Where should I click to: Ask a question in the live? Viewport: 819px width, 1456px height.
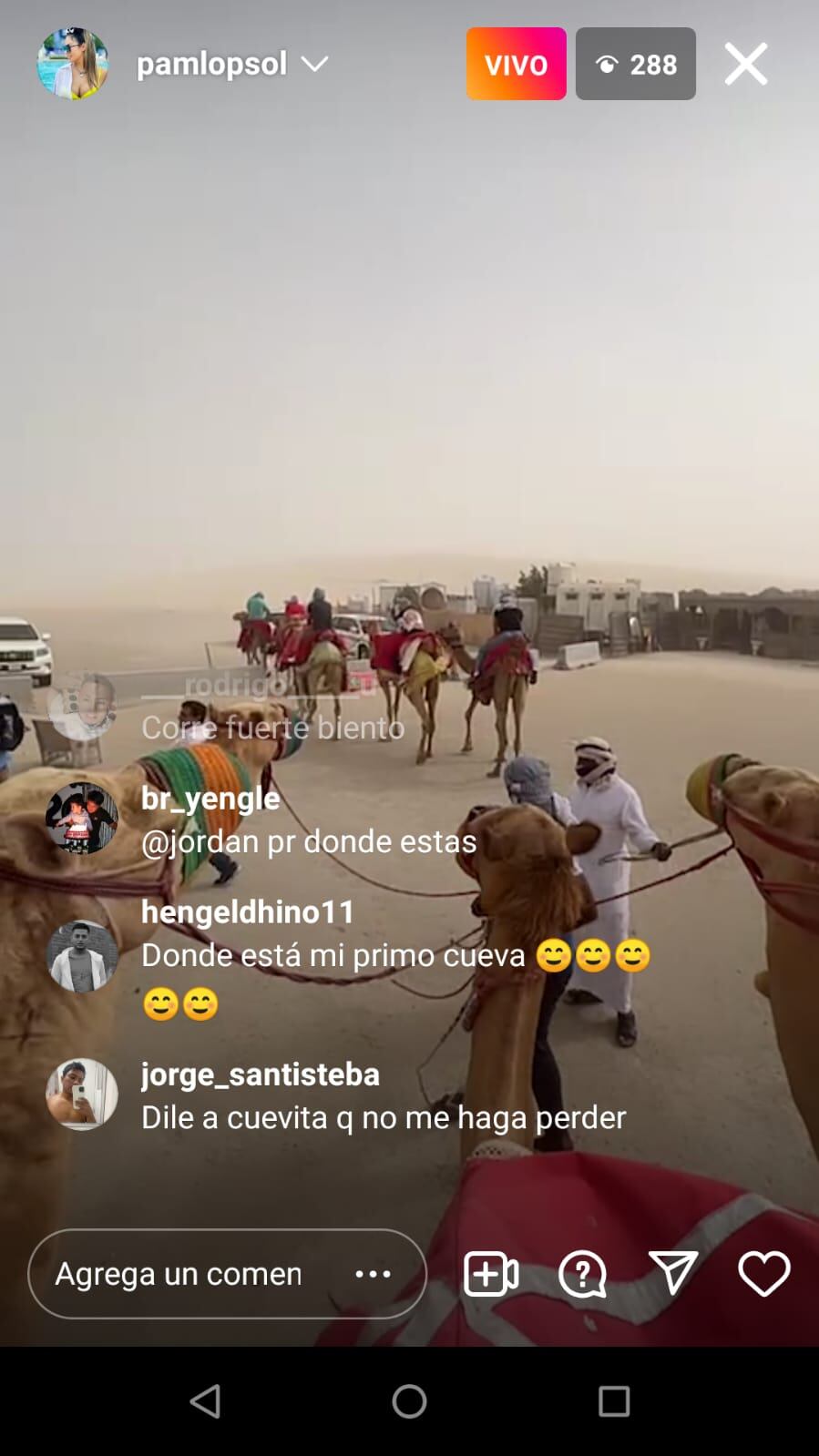(x=582, y=1273)
